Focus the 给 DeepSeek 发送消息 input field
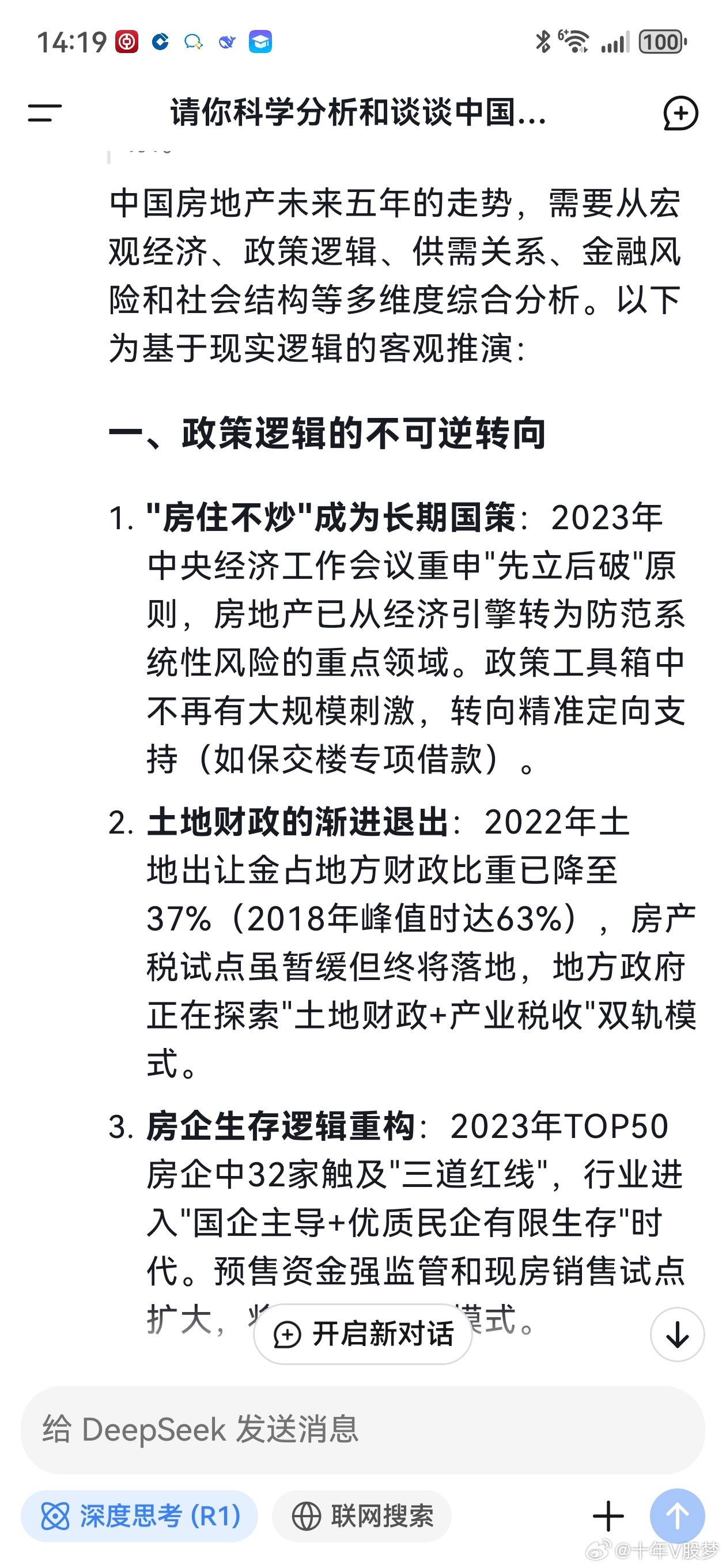Image resolution: width=726 pixels, height=1568 pixels. pos(362,1430)
